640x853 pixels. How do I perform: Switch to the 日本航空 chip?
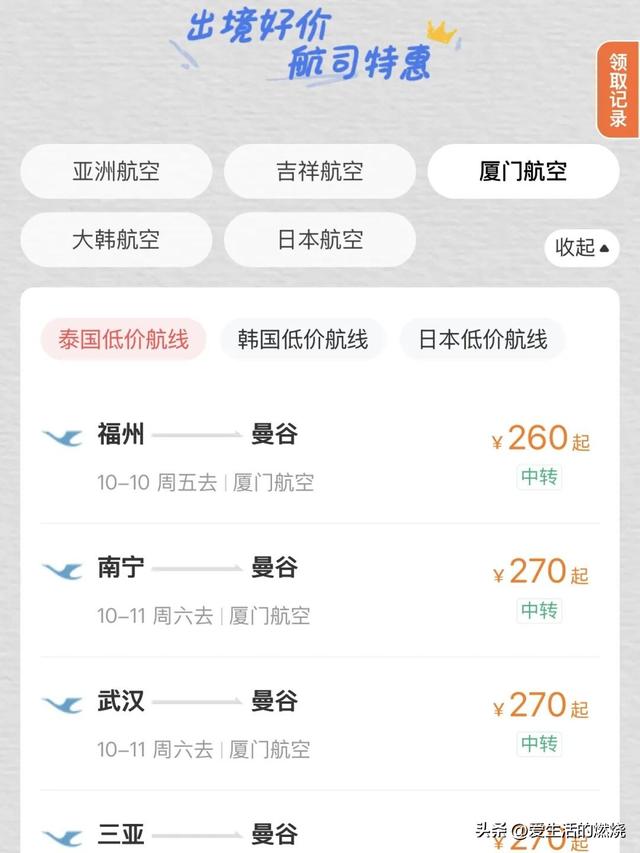coord(319,240)
